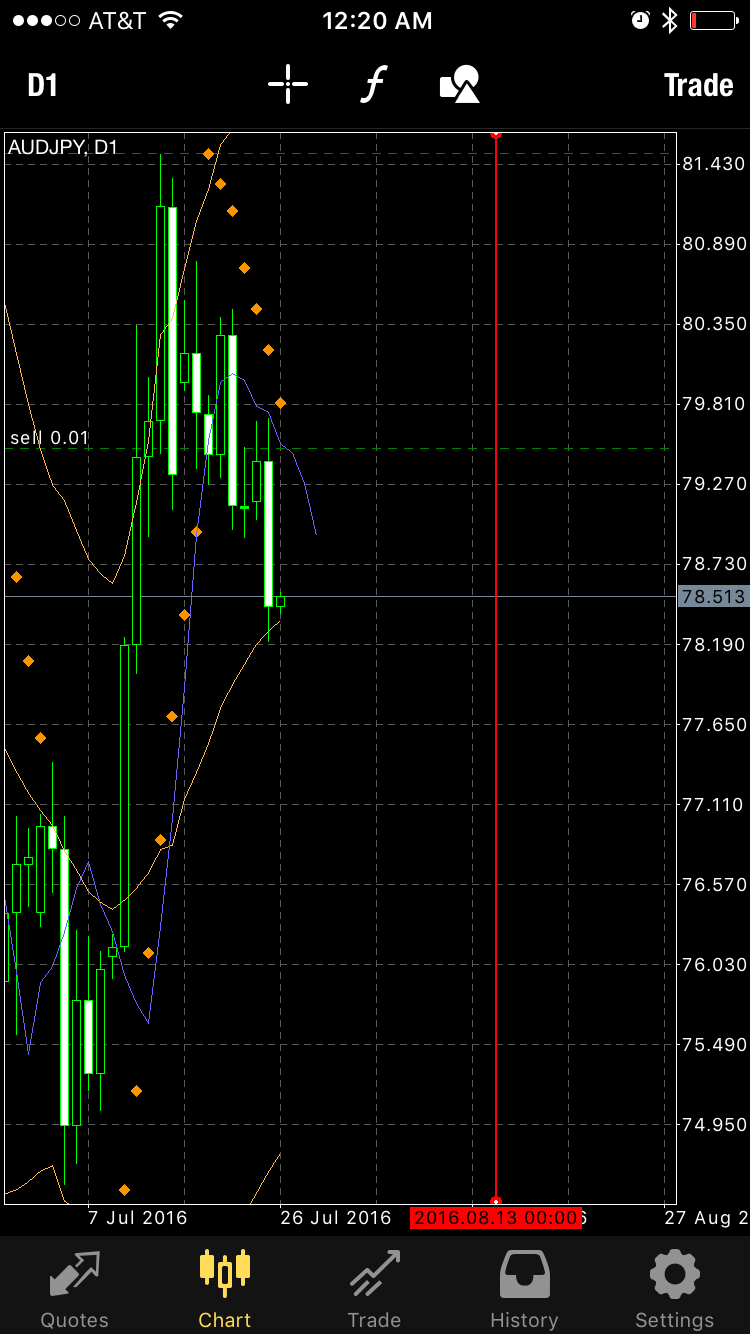Select the Chart tab
Image resolution: width=750 pixels, height=1334 pixels.
click(x=224, y=1290)
